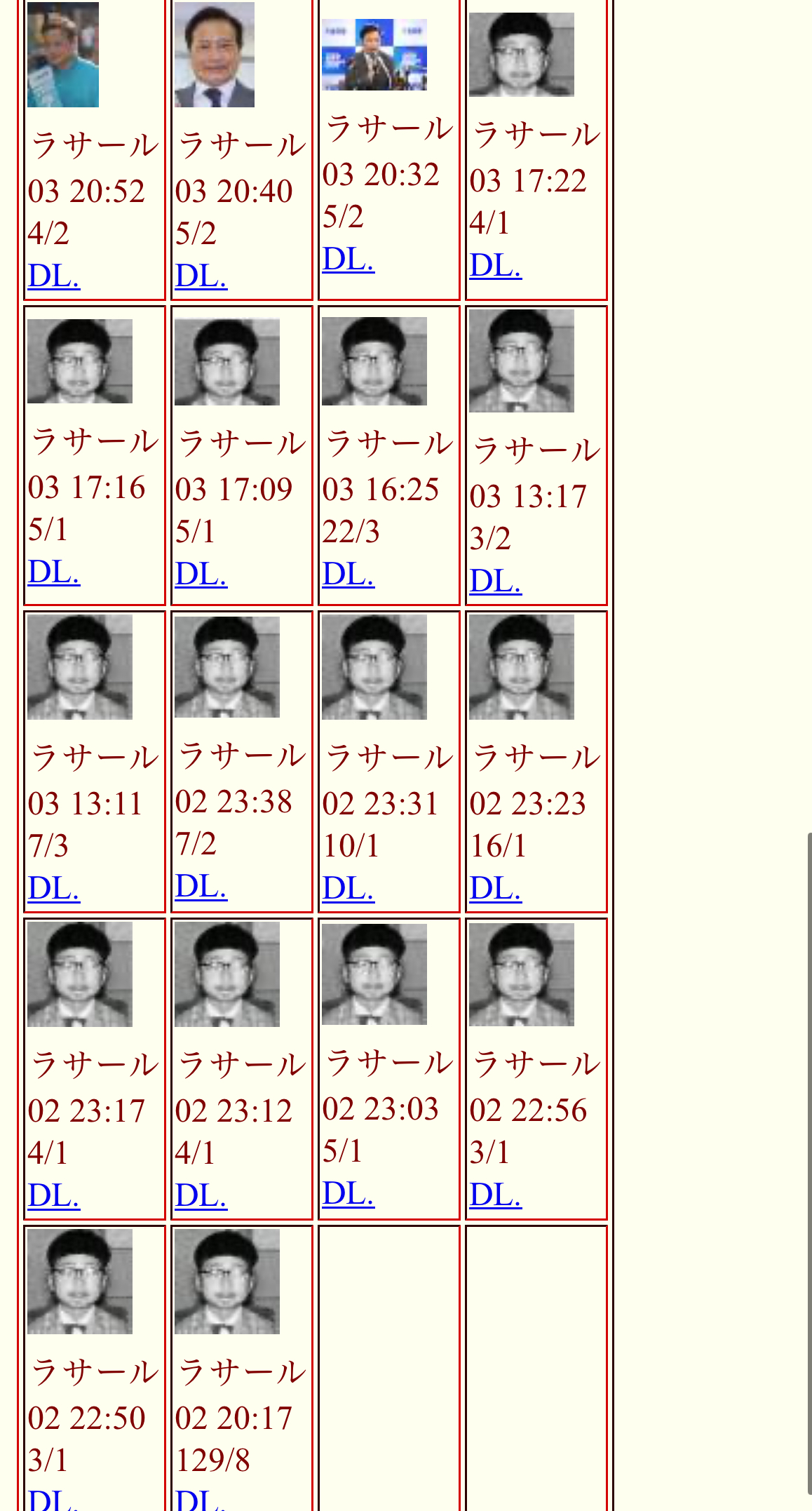This screenshot has height=1511, width=812.
Task: Download the 02 23:31 item
Action: point(349,888)
